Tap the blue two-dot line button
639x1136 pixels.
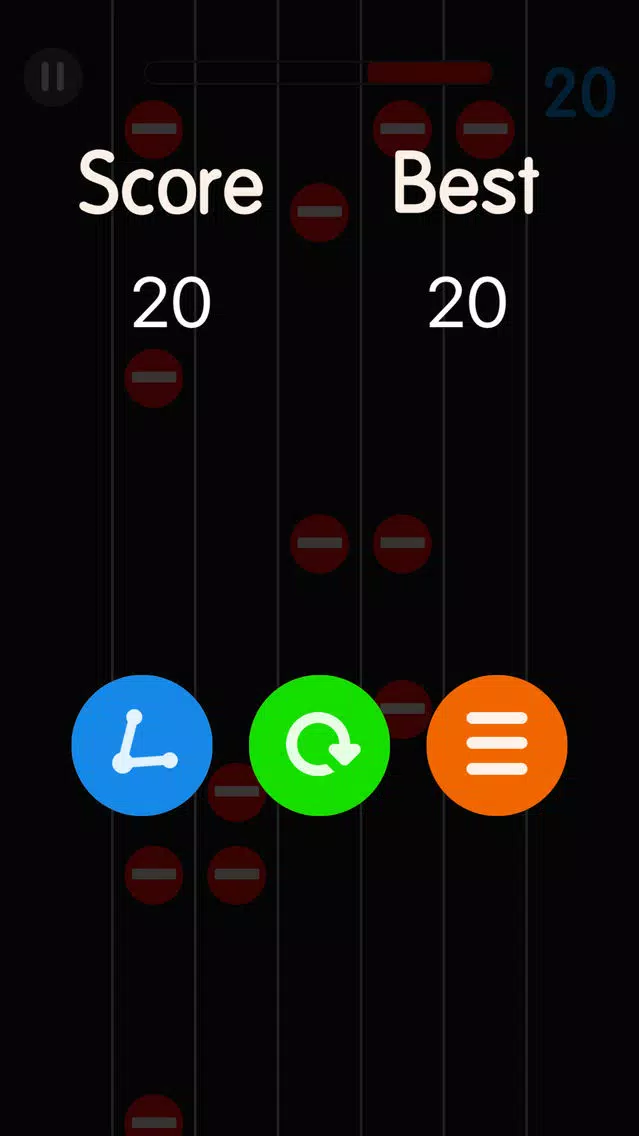(x=142, y=746)
